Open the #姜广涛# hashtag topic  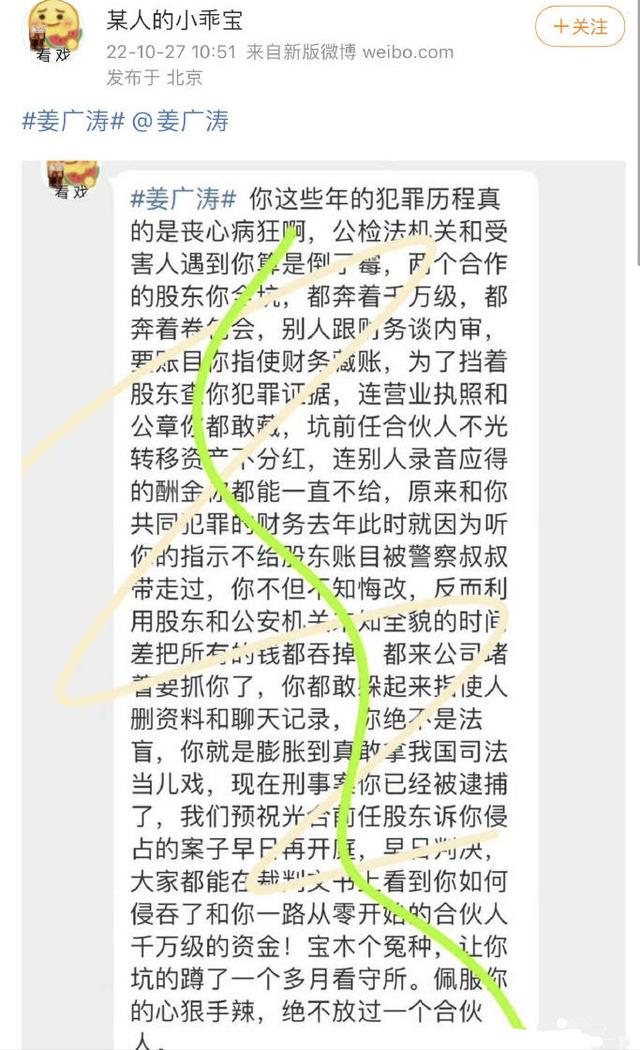(74, 121)
